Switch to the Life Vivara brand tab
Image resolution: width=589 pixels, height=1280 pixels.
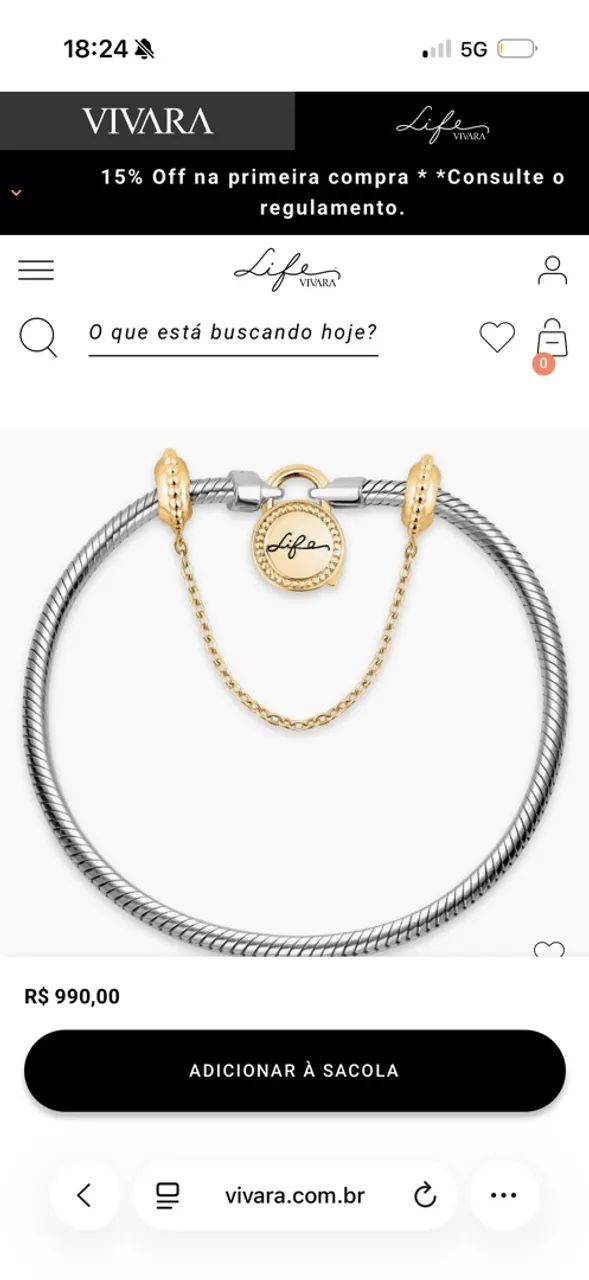[x=442, y=121]
